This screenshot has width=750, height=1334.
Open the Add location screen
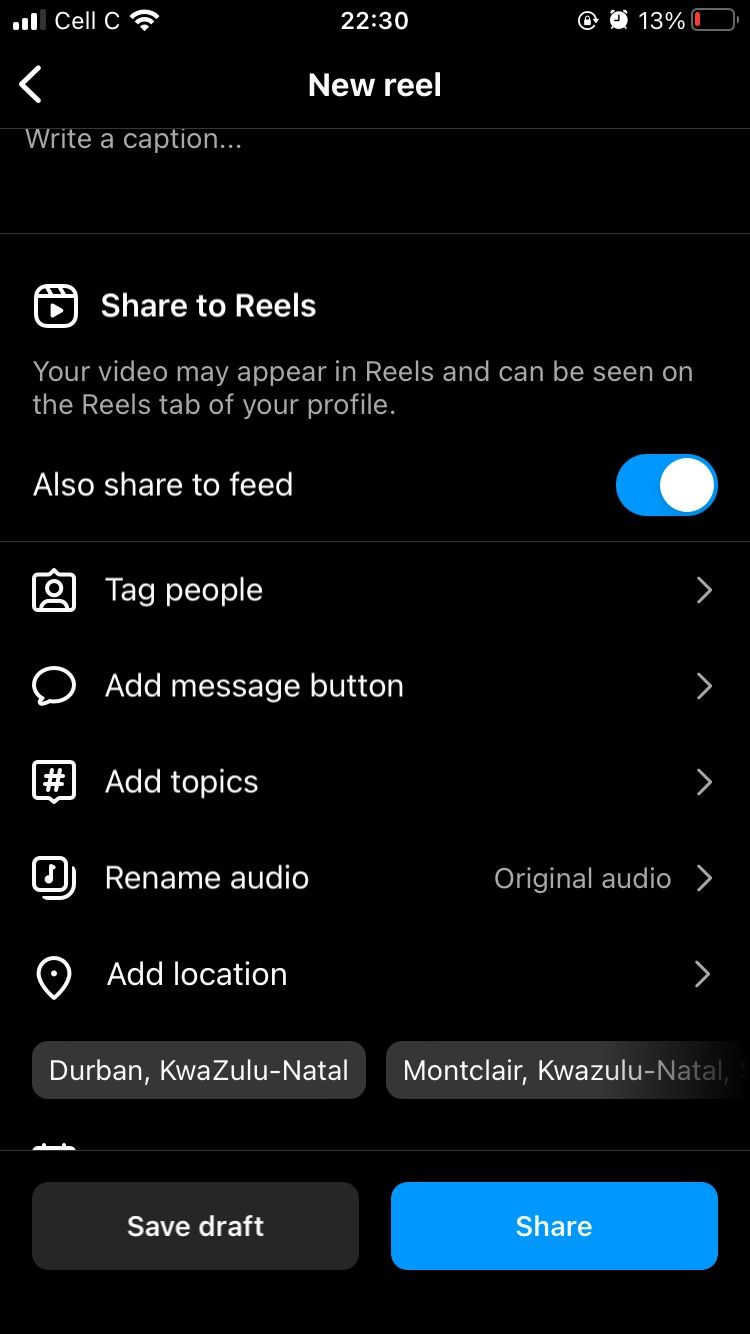pyautogui.click(x=703, y=974)
